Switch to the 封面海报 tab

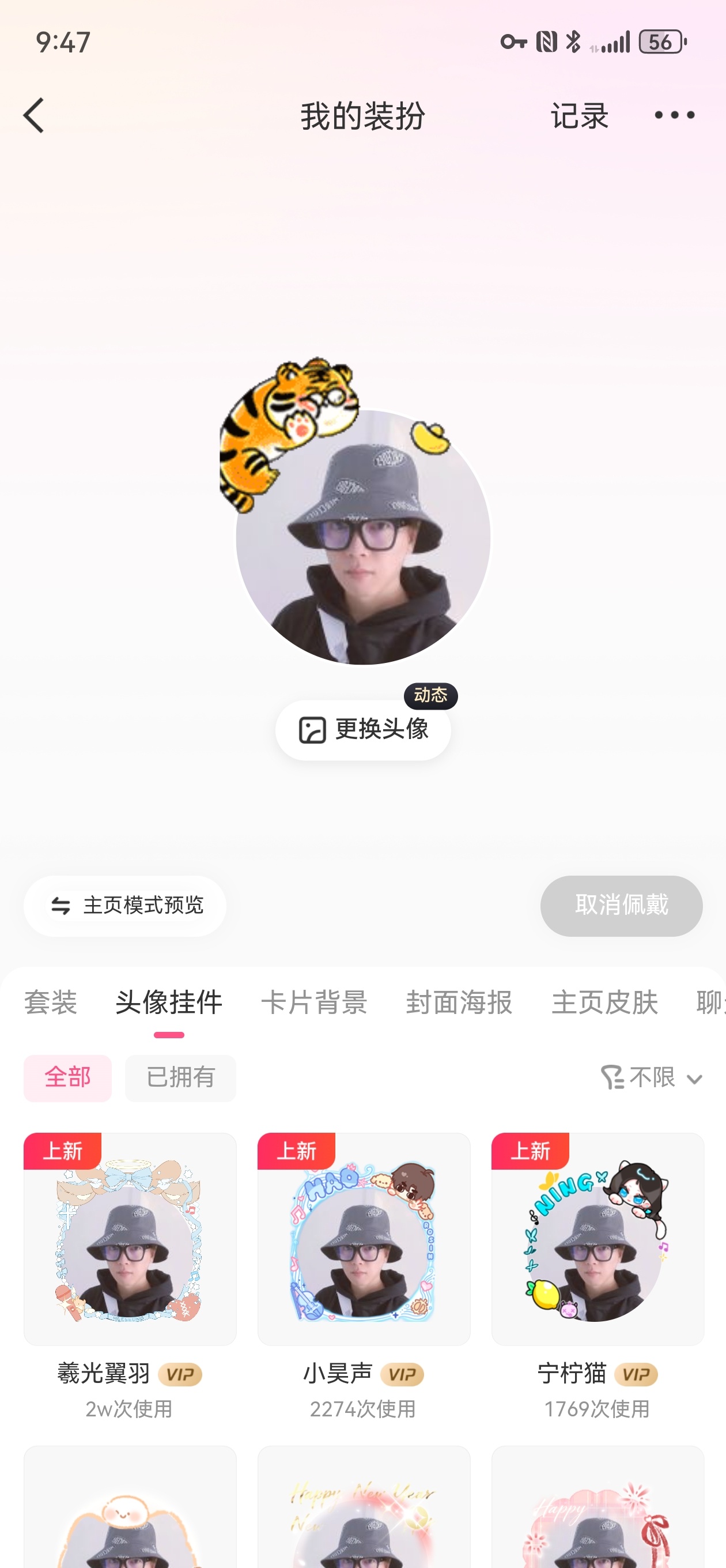459,1002
